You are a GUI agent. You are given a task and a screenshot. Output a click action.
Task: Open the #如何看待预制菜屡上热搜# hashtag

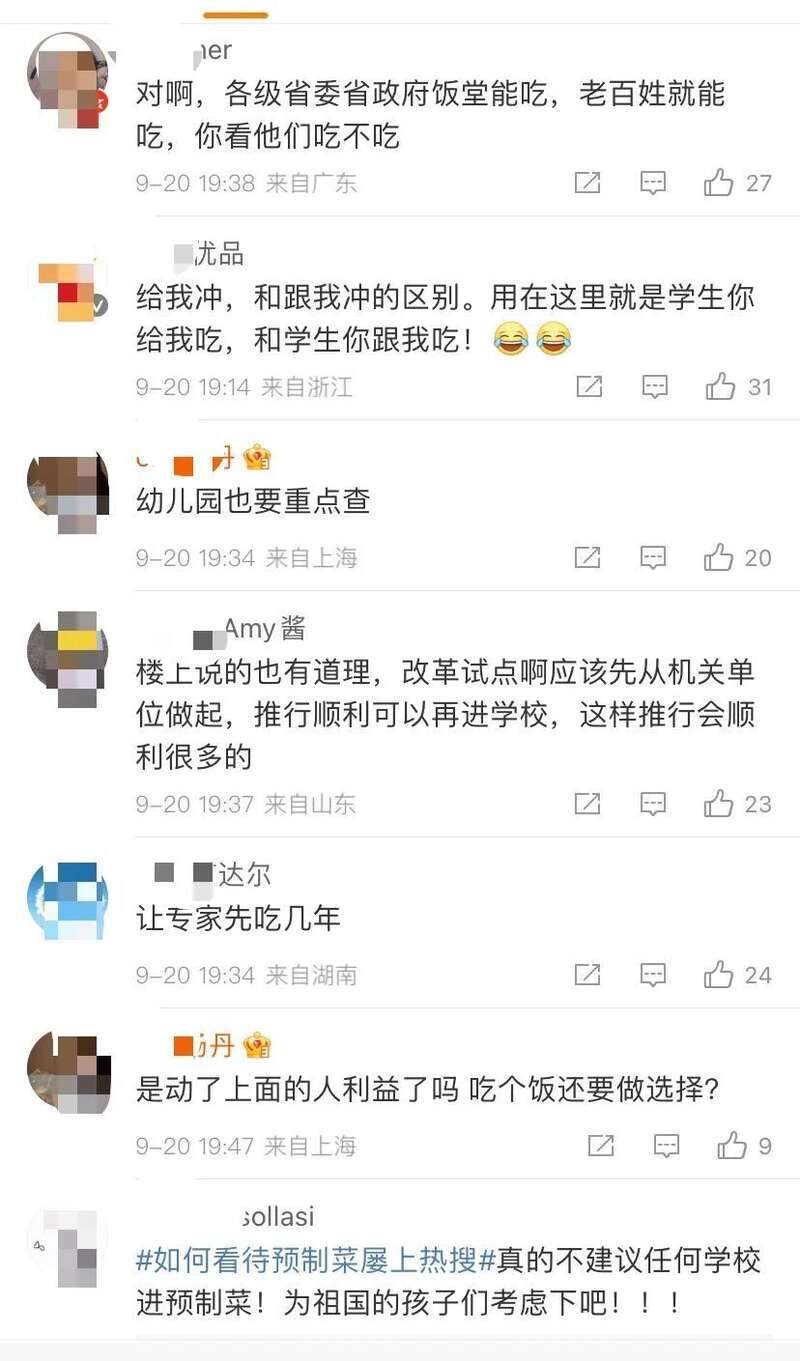click(x=316, y=1261)
